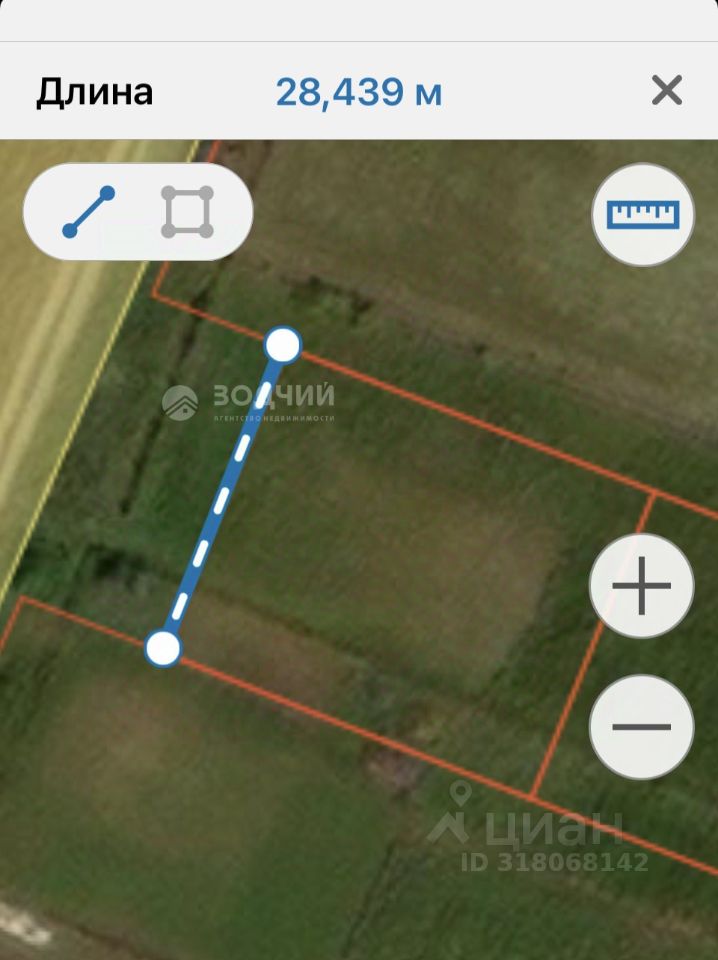
Task: Tap the lower endpoint of the measured line
Action: (x=163, y=648)
